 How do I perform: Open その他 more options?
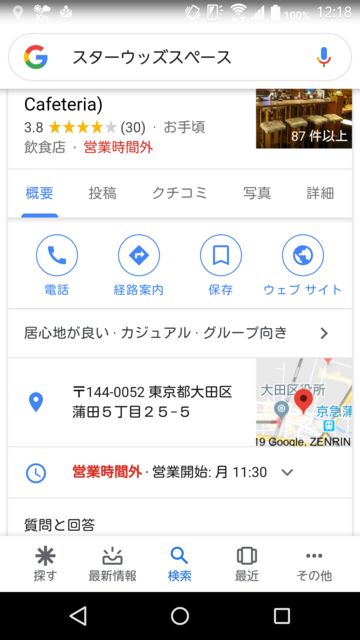pos(314,564)
